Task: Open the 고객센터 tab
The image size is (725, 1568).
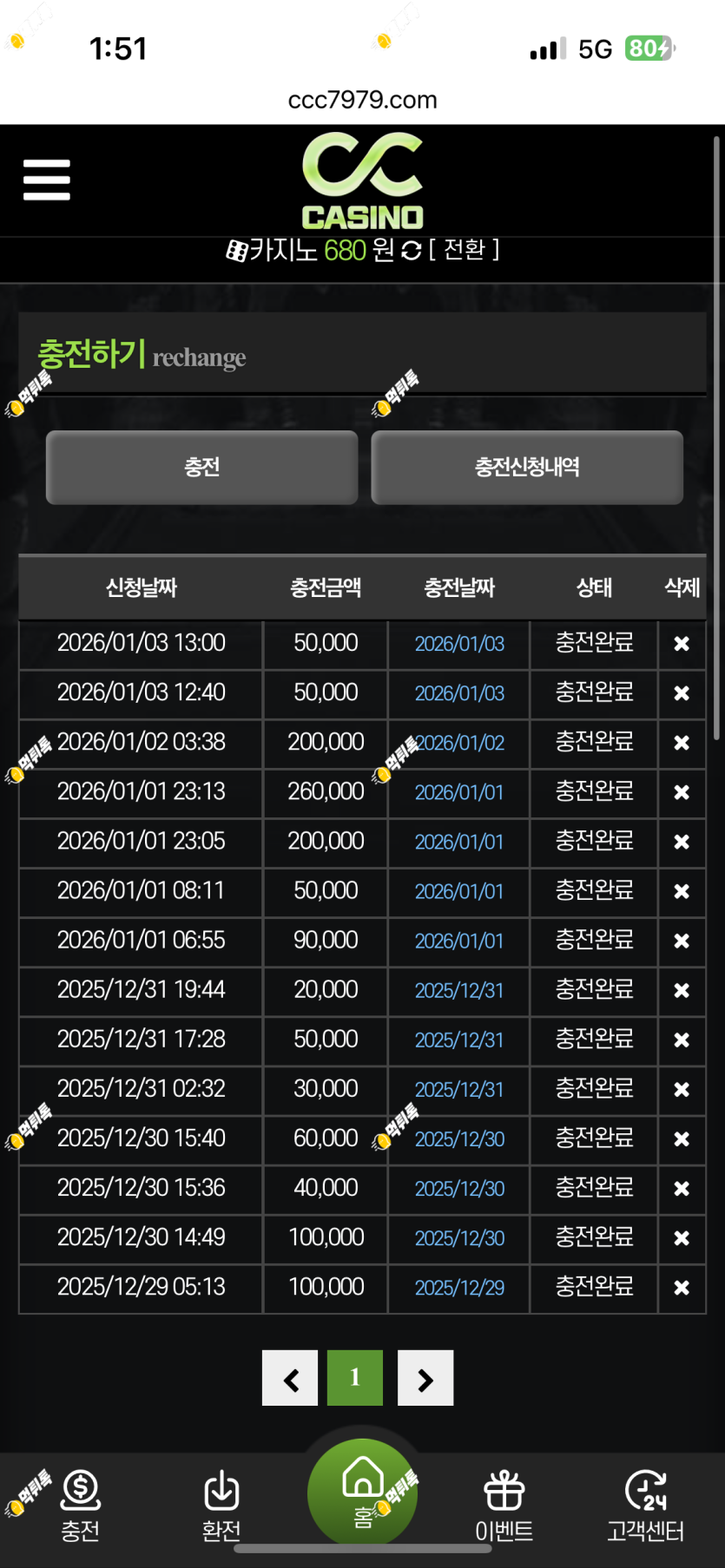Action: (645, 1506)
